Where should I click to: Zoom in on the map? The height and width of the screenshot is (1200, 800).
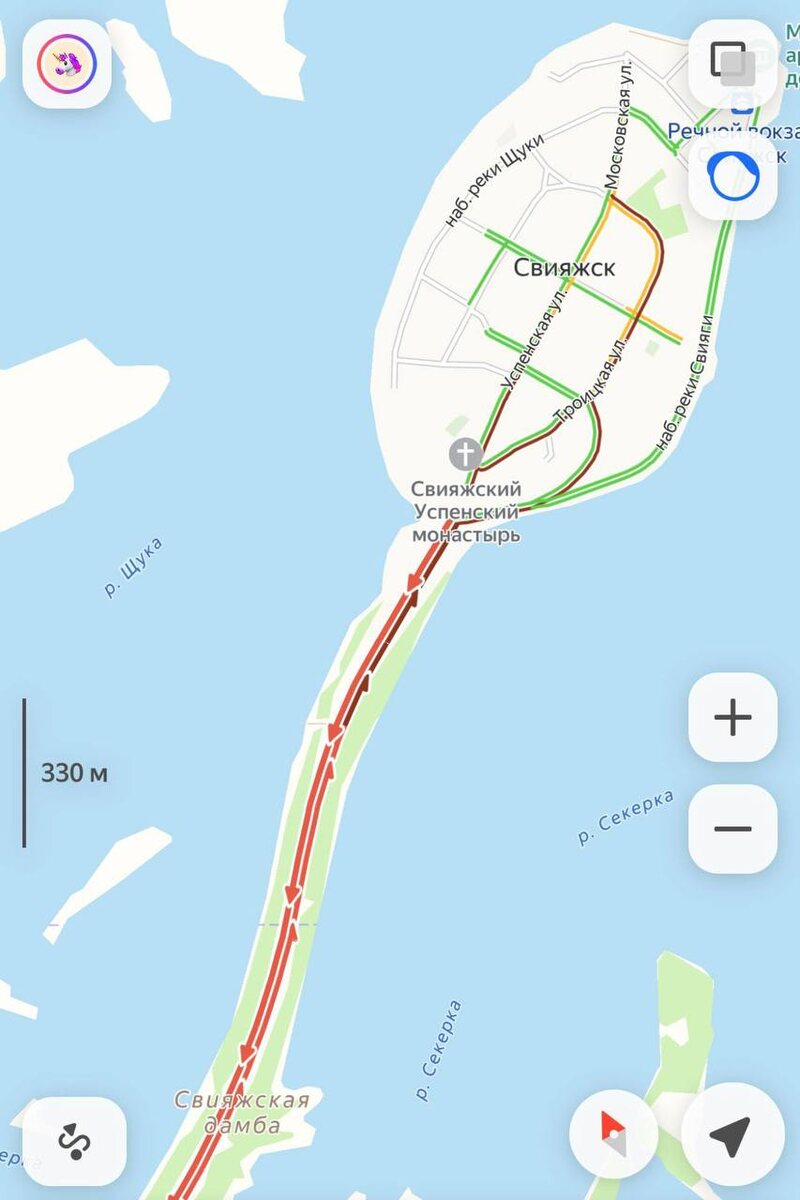[x=733, y=717]
